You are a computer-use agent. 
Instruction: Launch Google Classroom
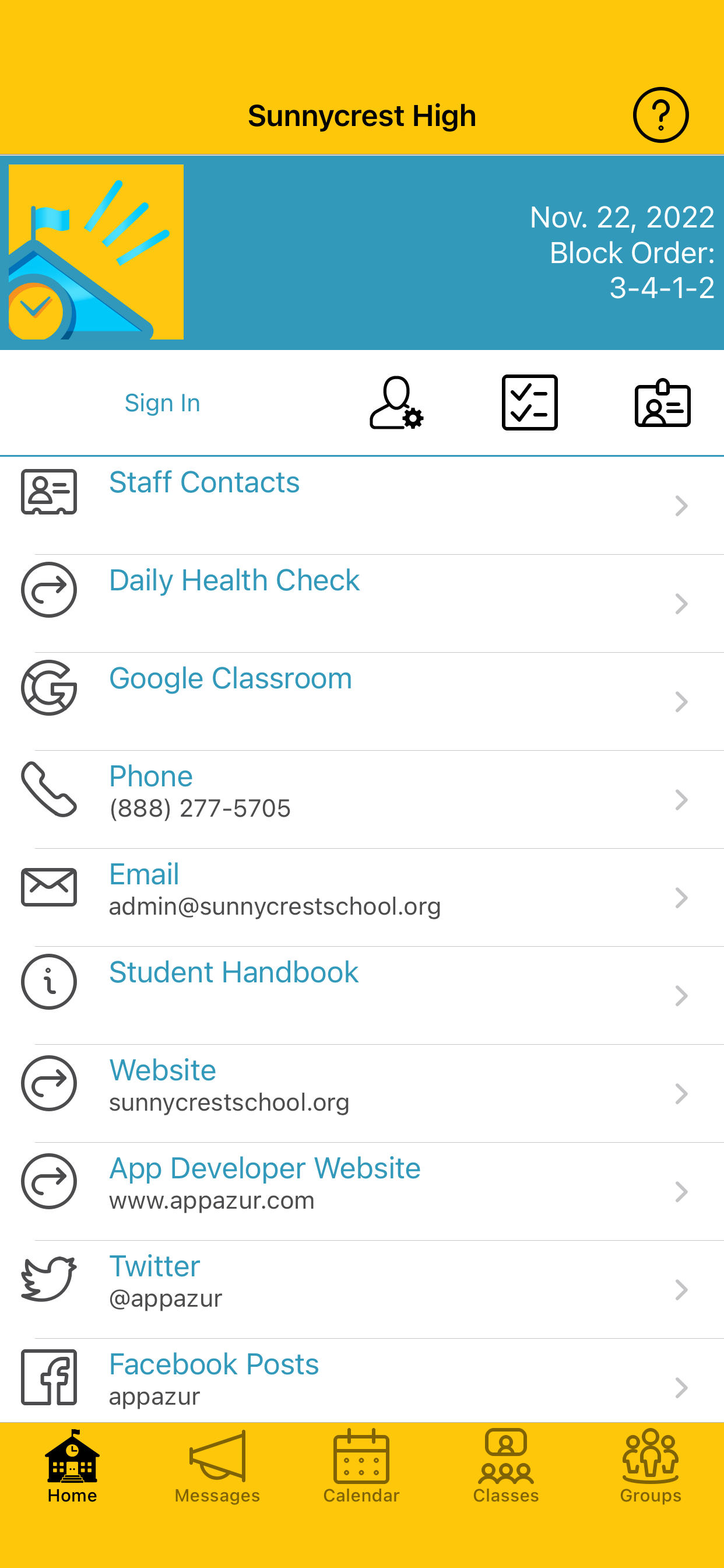tap(362, 701)
